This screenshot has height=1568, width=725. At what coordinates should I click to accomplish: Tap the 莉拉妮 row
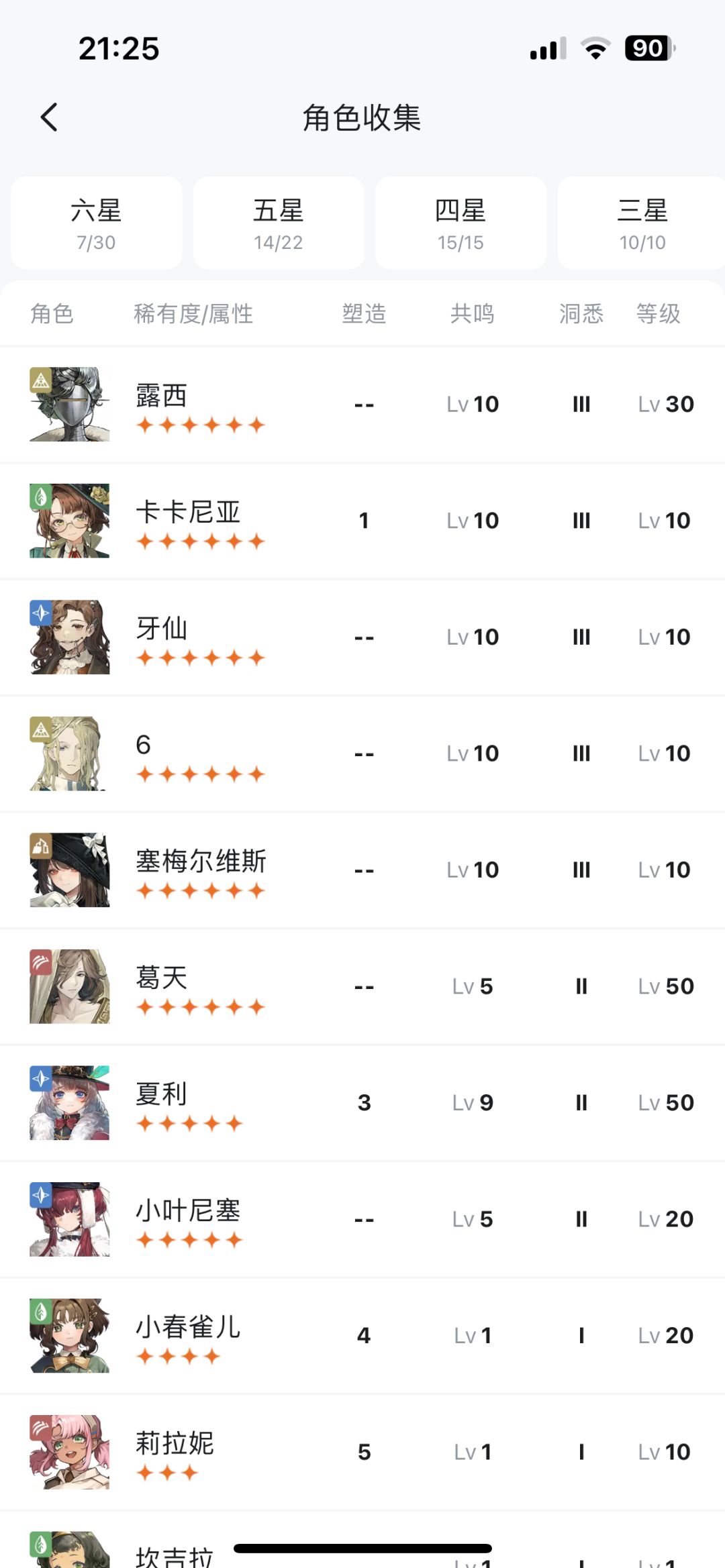(x=362, y=1452)
